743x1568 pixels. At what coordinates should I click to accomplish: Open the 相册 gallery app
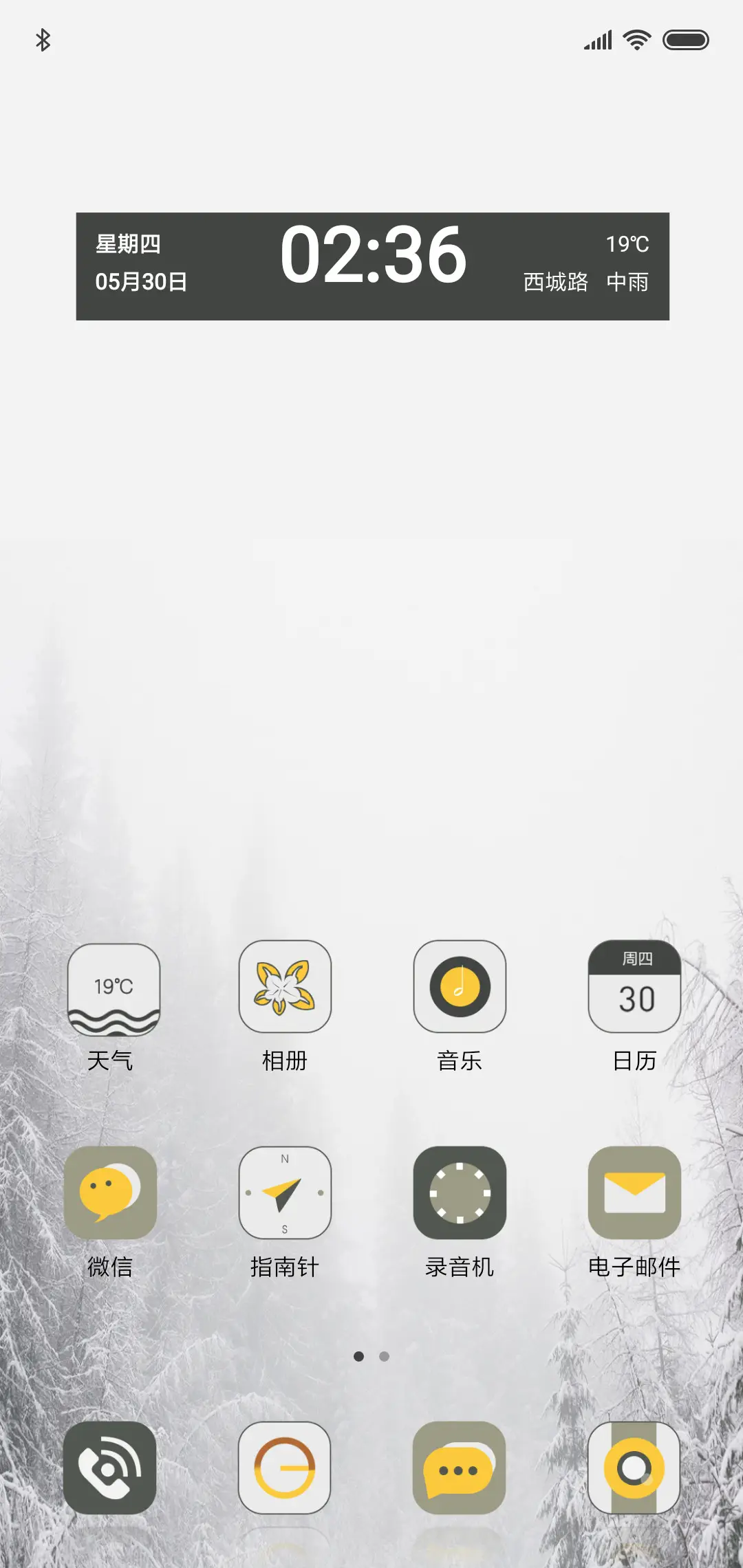(x=285, y=987)
